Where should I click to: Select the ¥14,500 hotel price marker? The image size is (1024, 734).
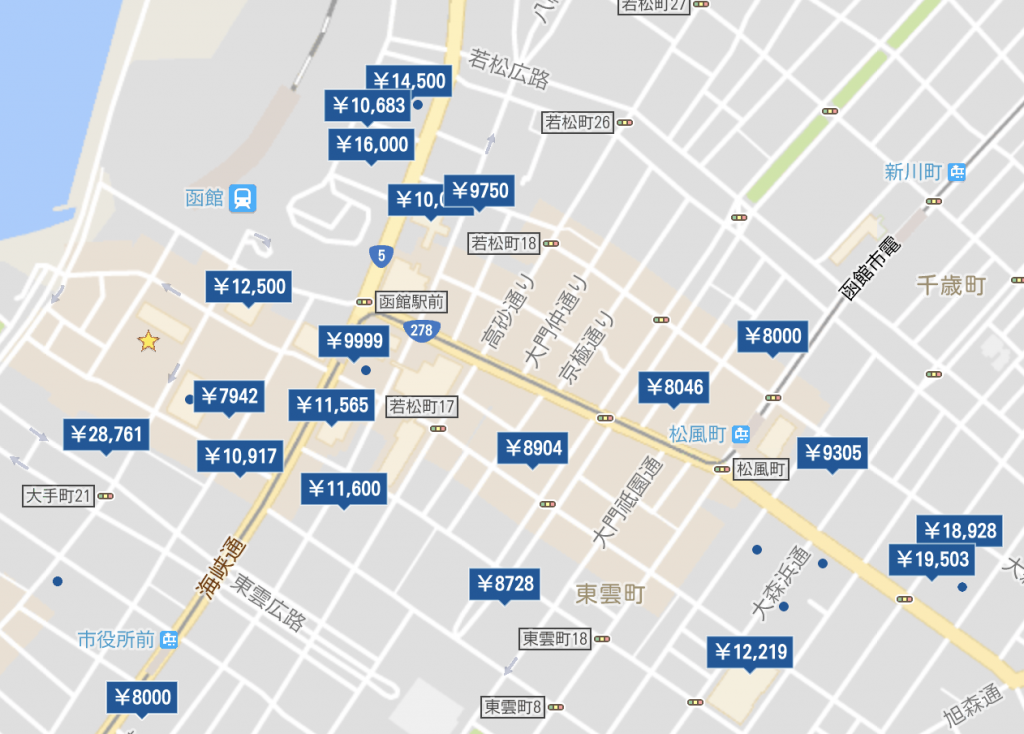(408, 81)
